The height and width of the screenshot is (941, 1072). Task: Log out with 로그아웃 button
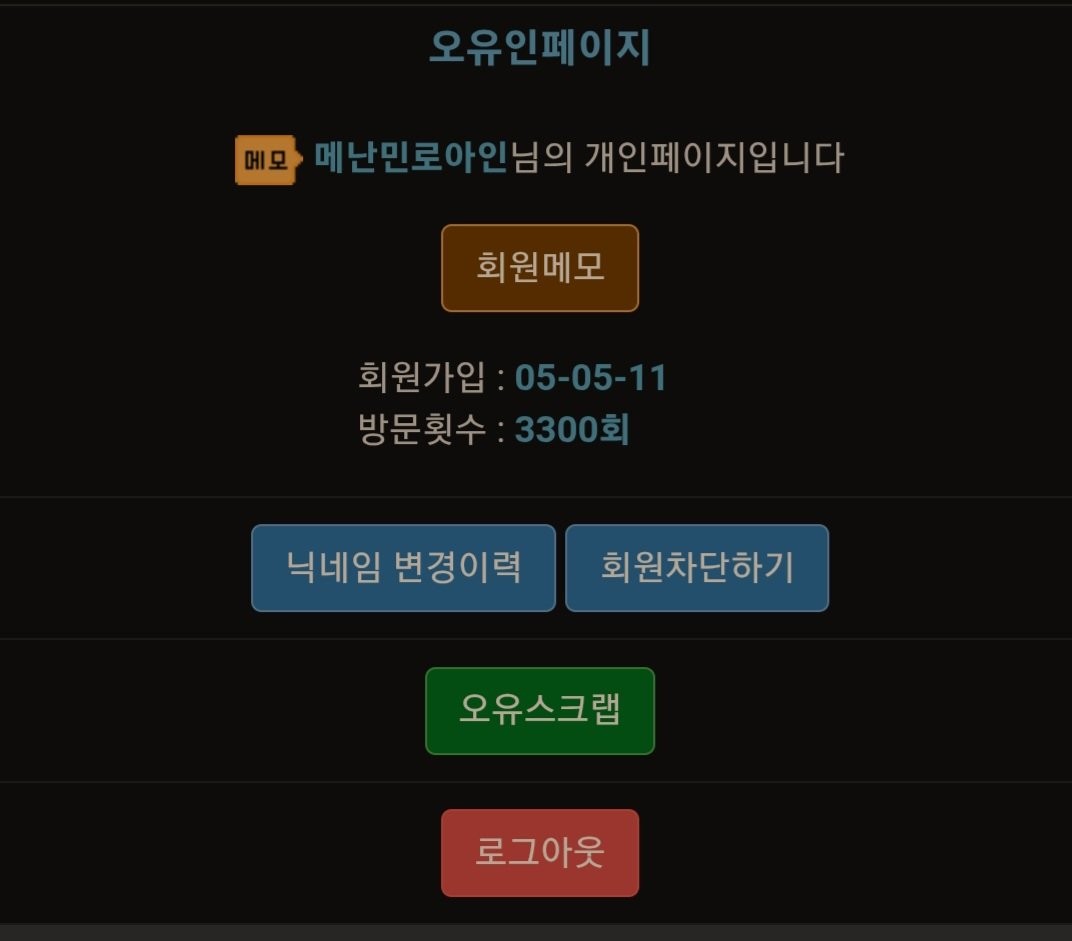540,853
